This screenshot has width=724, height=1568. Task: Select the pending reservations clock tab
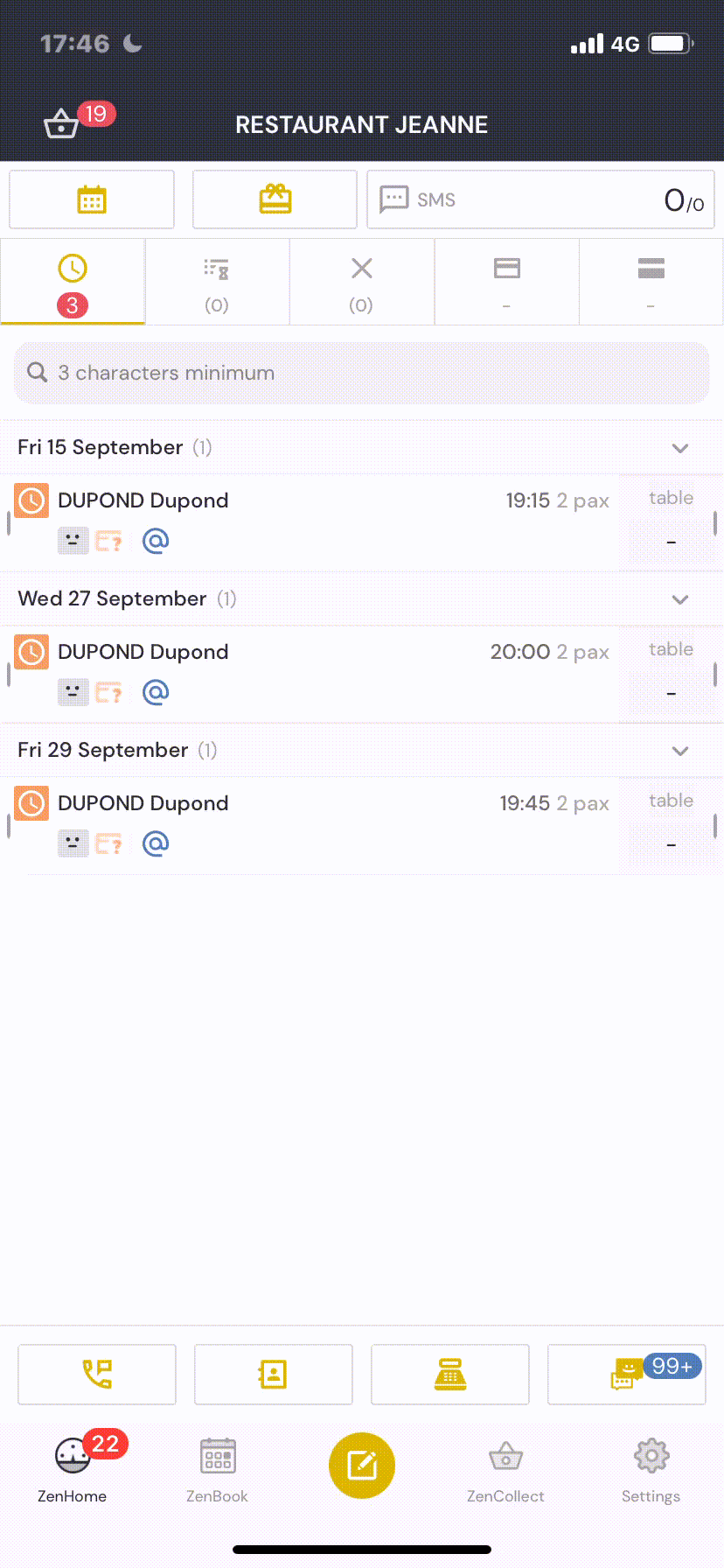pos(73,282)
